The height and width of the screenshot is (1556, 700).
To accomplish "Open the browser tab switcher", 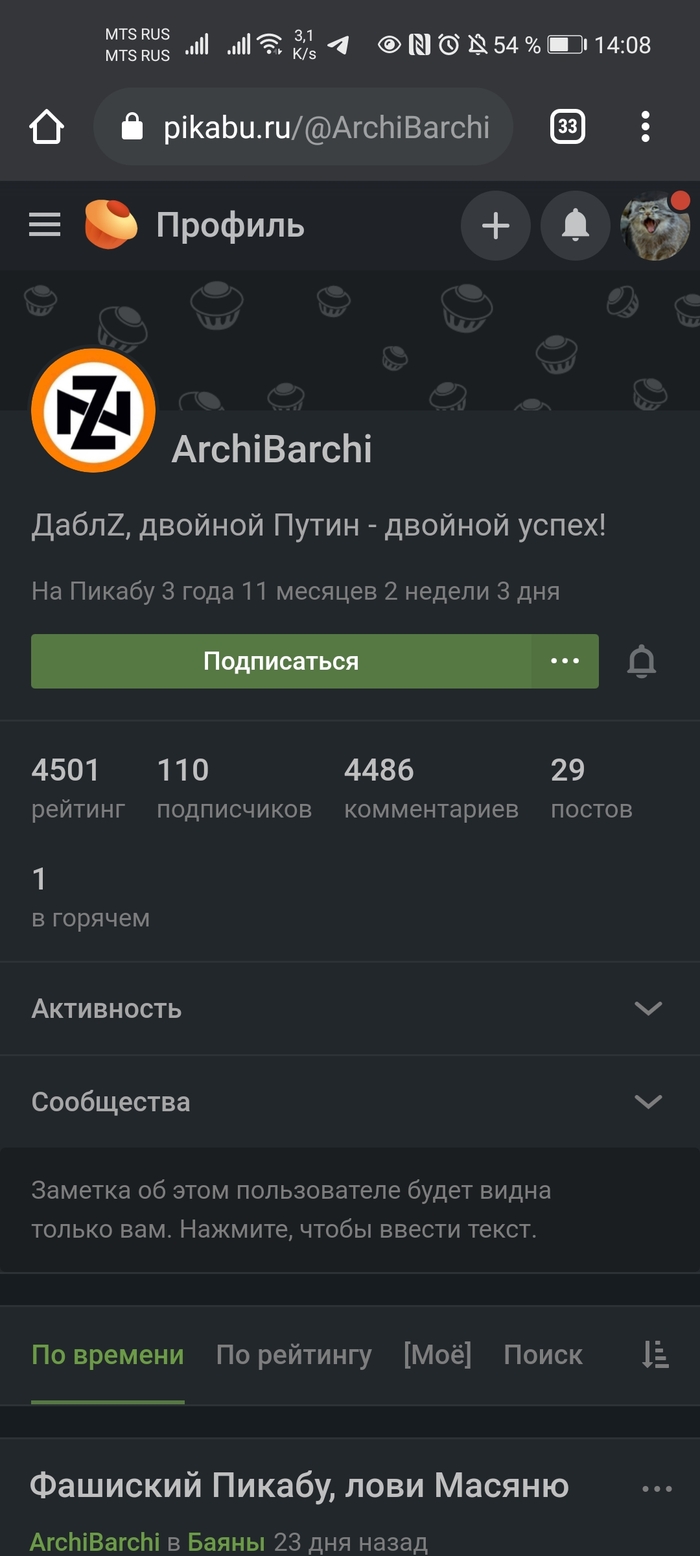I will pos(567,127).
